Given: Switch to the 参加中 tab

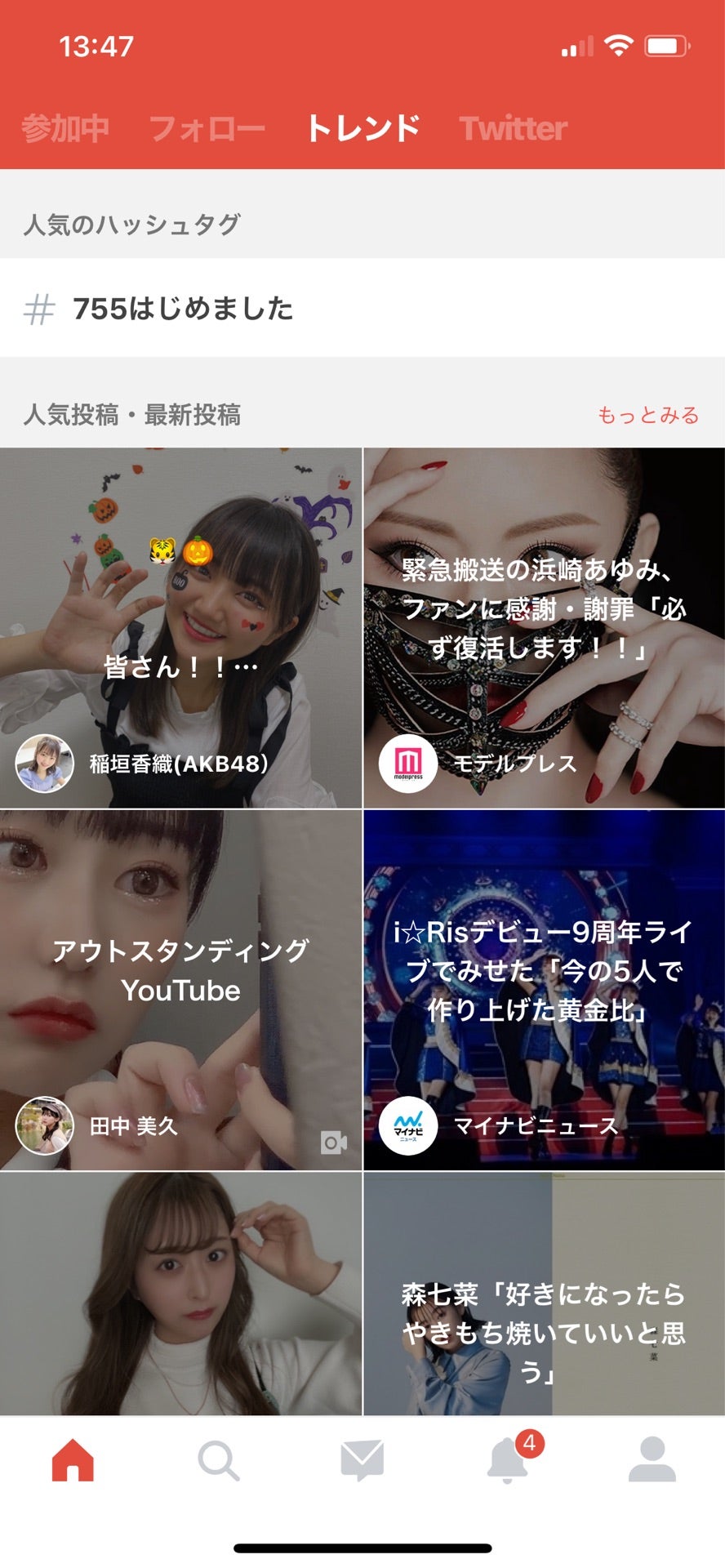Looking at the screenshot, I should [64, 128].
